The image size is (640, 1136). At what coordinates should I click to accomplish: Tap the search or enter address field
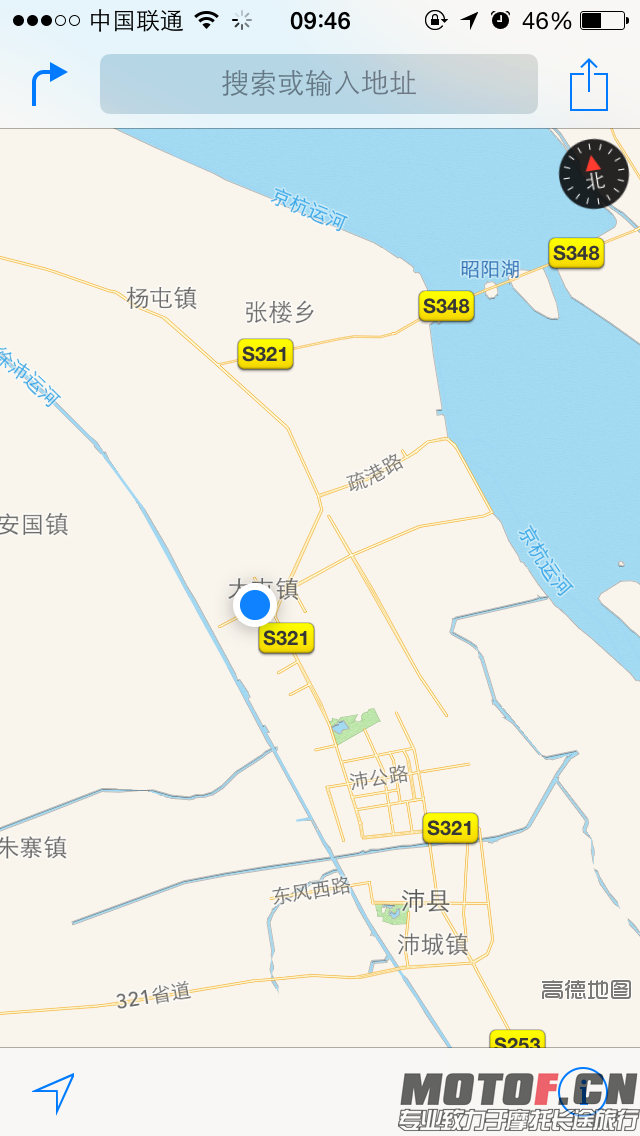tap(319, 84)
